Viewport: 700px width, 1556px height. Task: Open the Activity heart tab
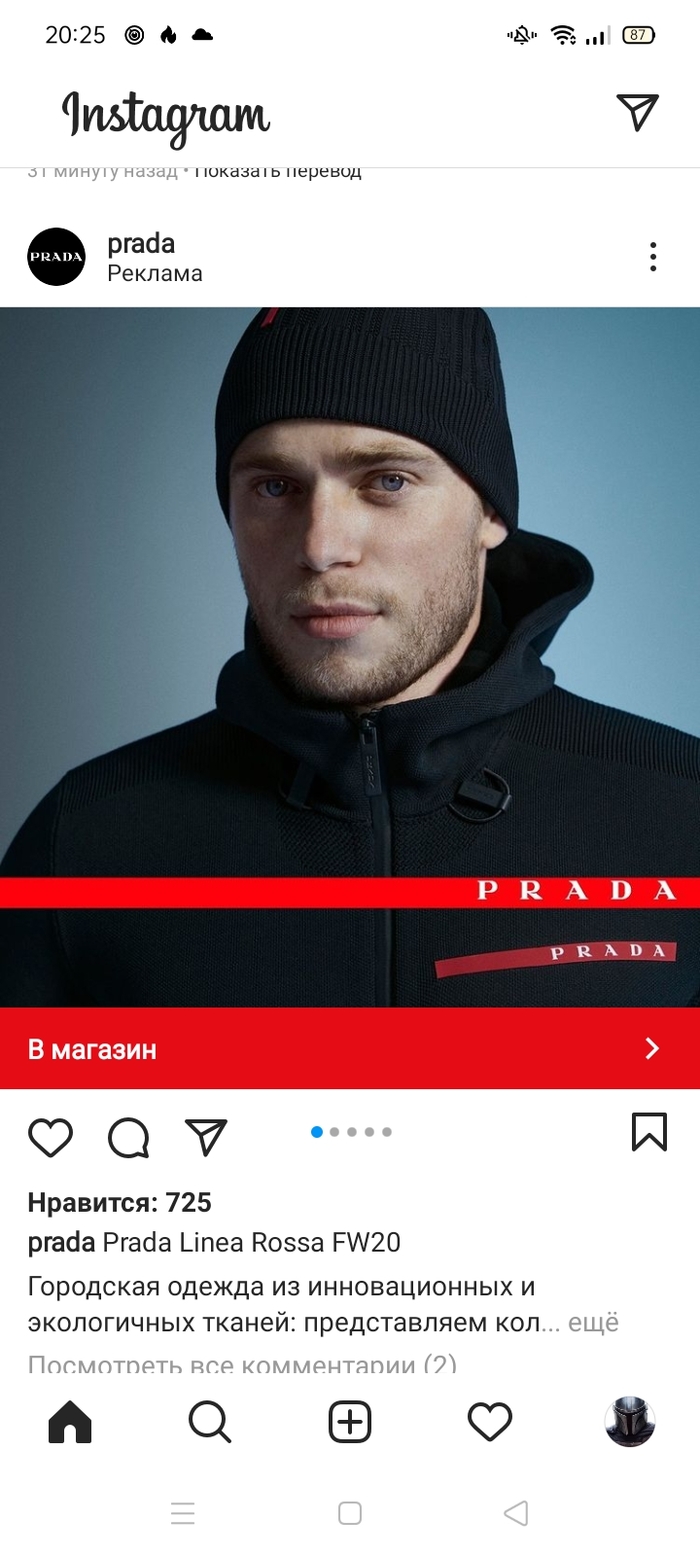pos(490,1421)
